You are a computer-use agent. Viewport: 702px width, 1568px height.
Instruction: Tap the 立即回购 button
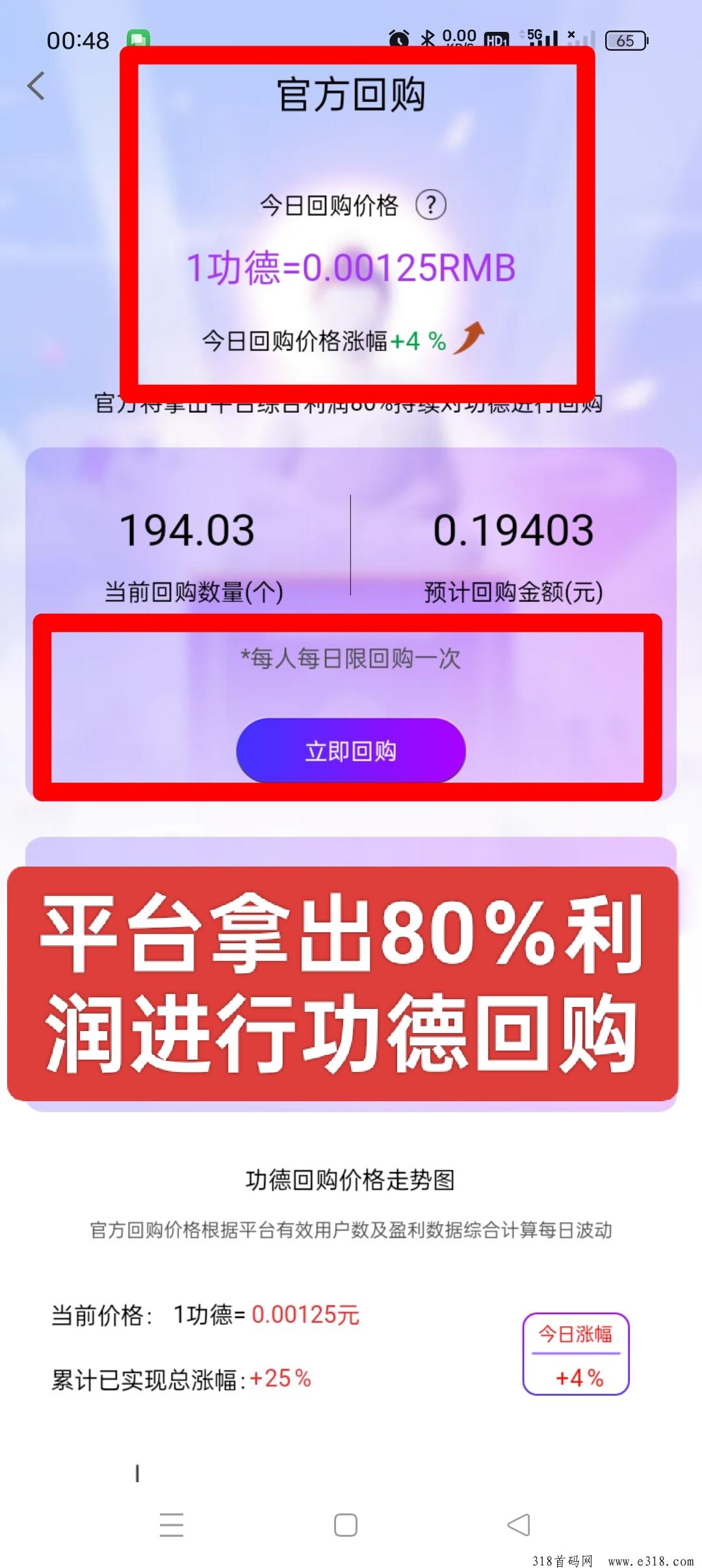(351, 751)
